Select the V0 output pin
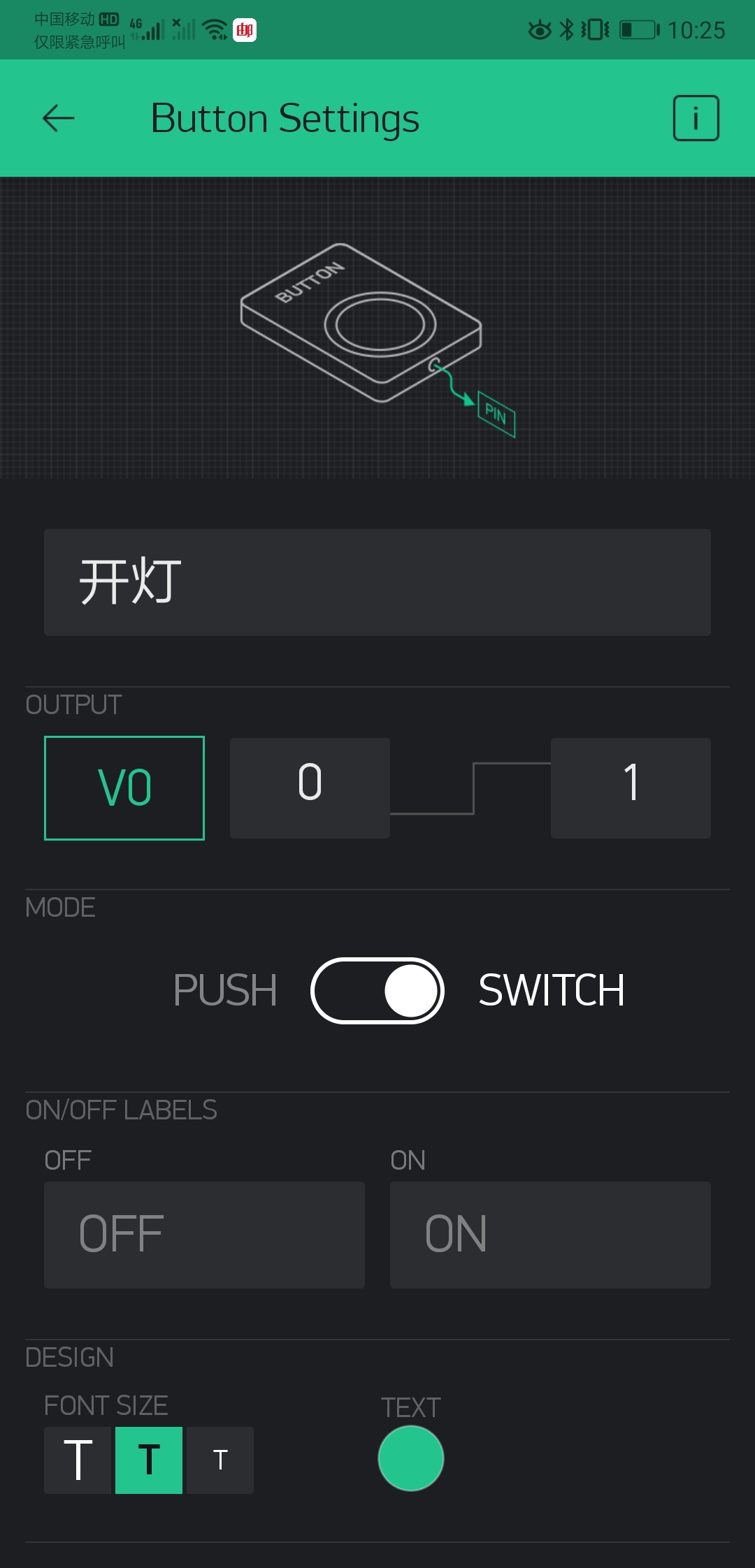This screenshot has width=755, height=1568. (124, 787)
